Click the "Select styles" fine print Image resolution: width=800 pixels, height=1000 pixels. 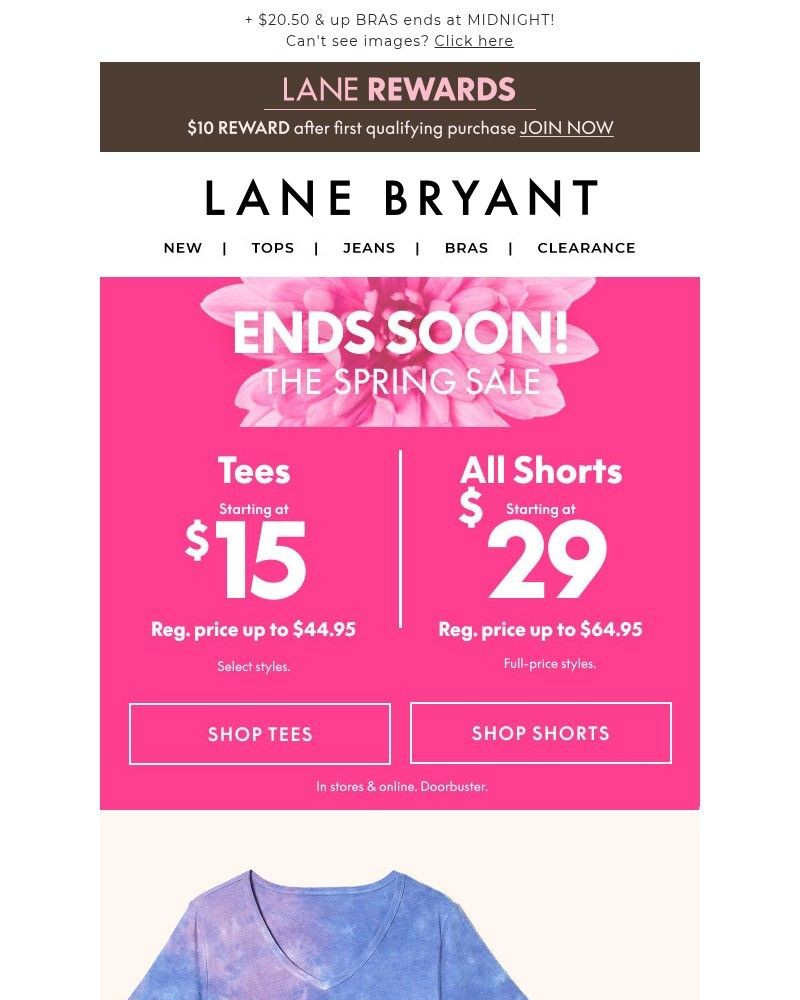click(x=253, y=666)
